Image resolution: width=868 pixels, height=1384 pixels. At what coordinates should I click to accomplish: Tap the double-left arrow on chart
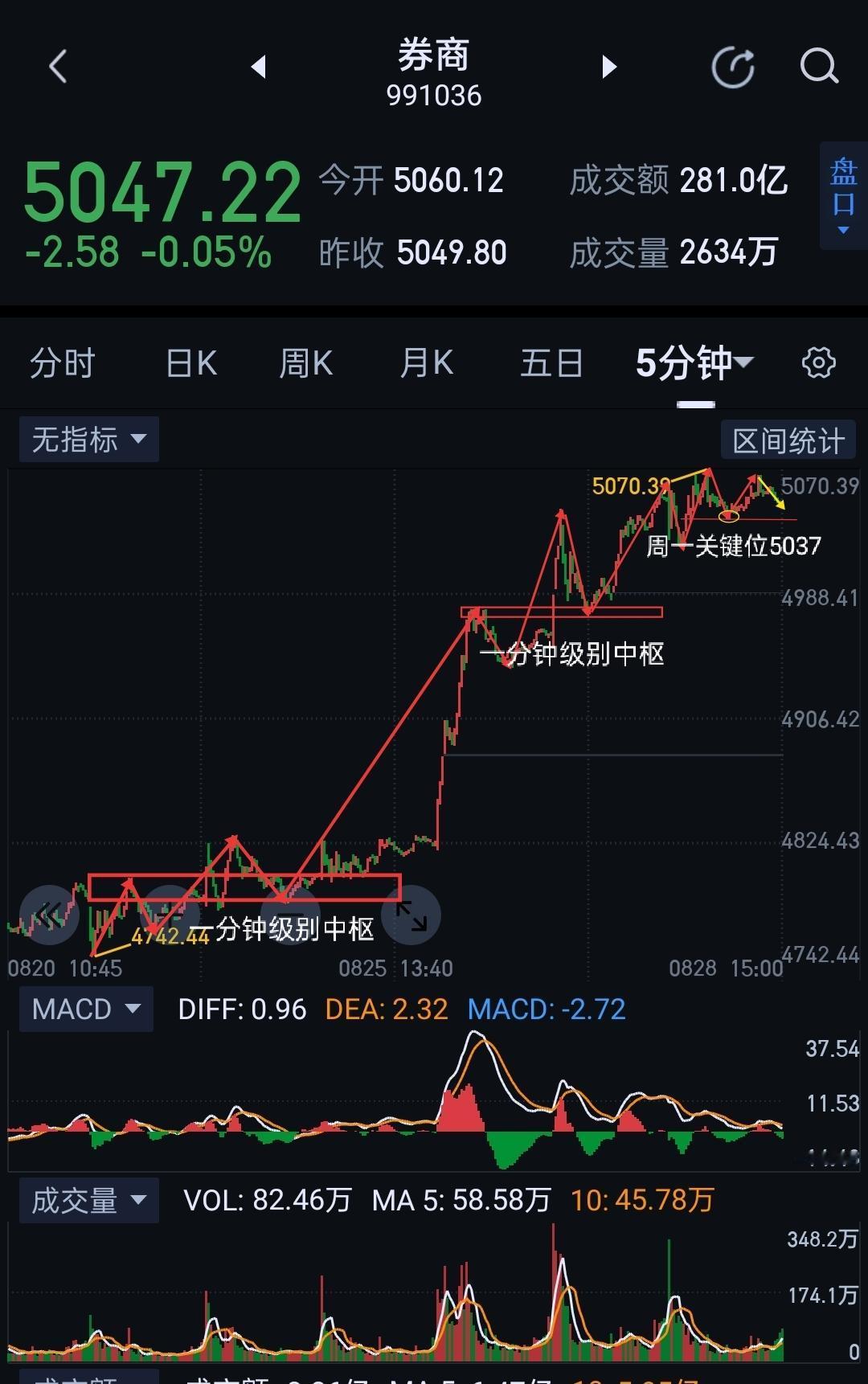pyautogui.click(x=50, y=915)
